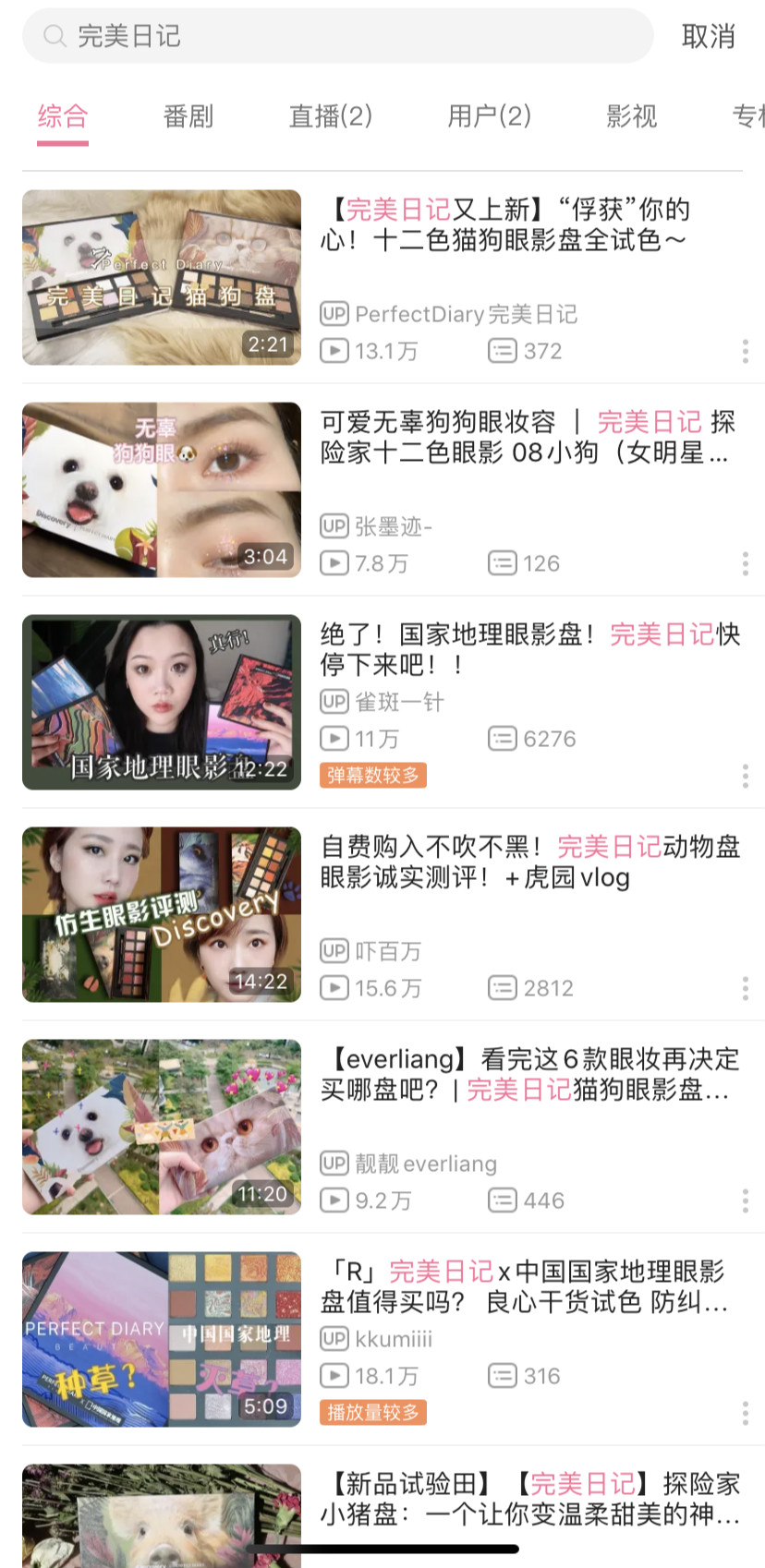The height and width of the screenshot is (1568, 765).
Task: Open more options for 张墨迹-'s video
Action: click(745, 563)
